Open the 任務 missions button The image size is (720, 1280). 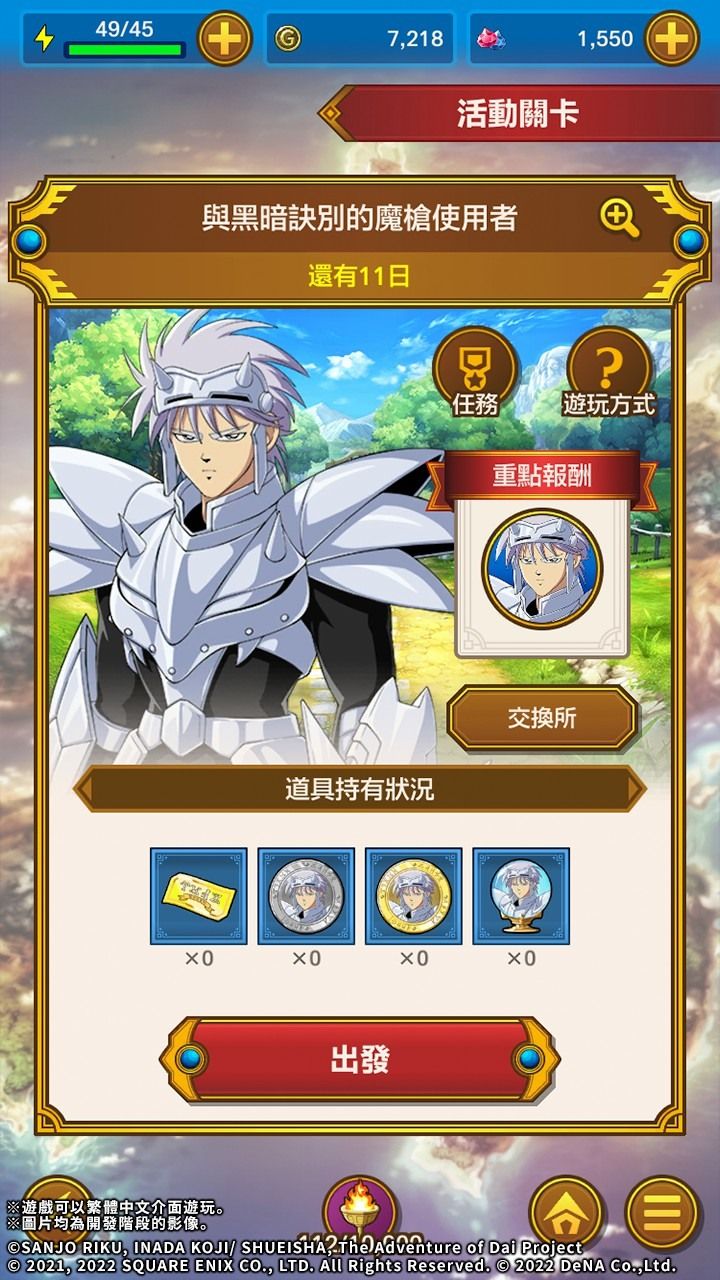(x=475, y=372)
